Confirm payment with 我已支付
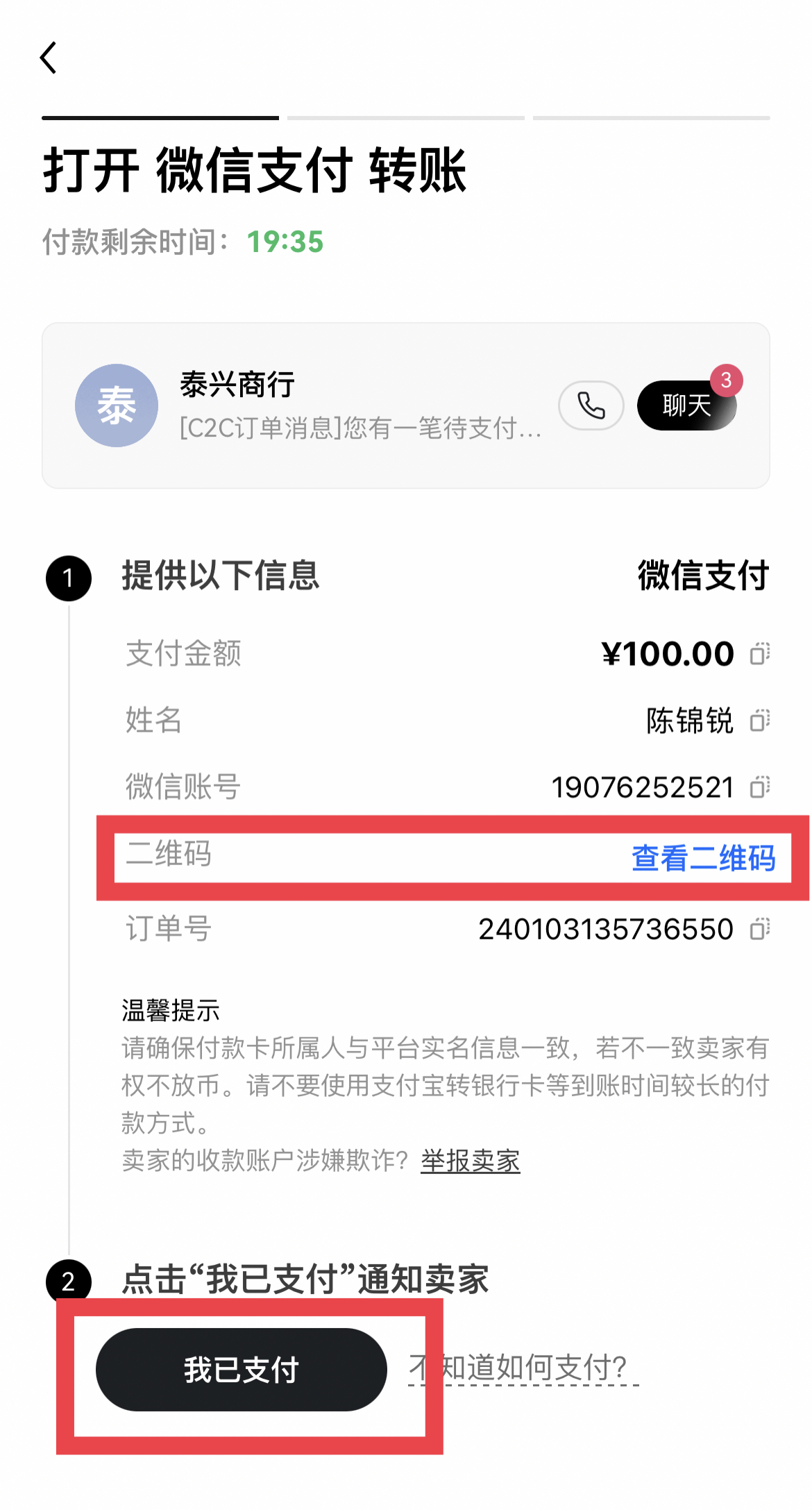Screen dimensions: 812x1510 pyautogui.click(x=242, y=1370)
